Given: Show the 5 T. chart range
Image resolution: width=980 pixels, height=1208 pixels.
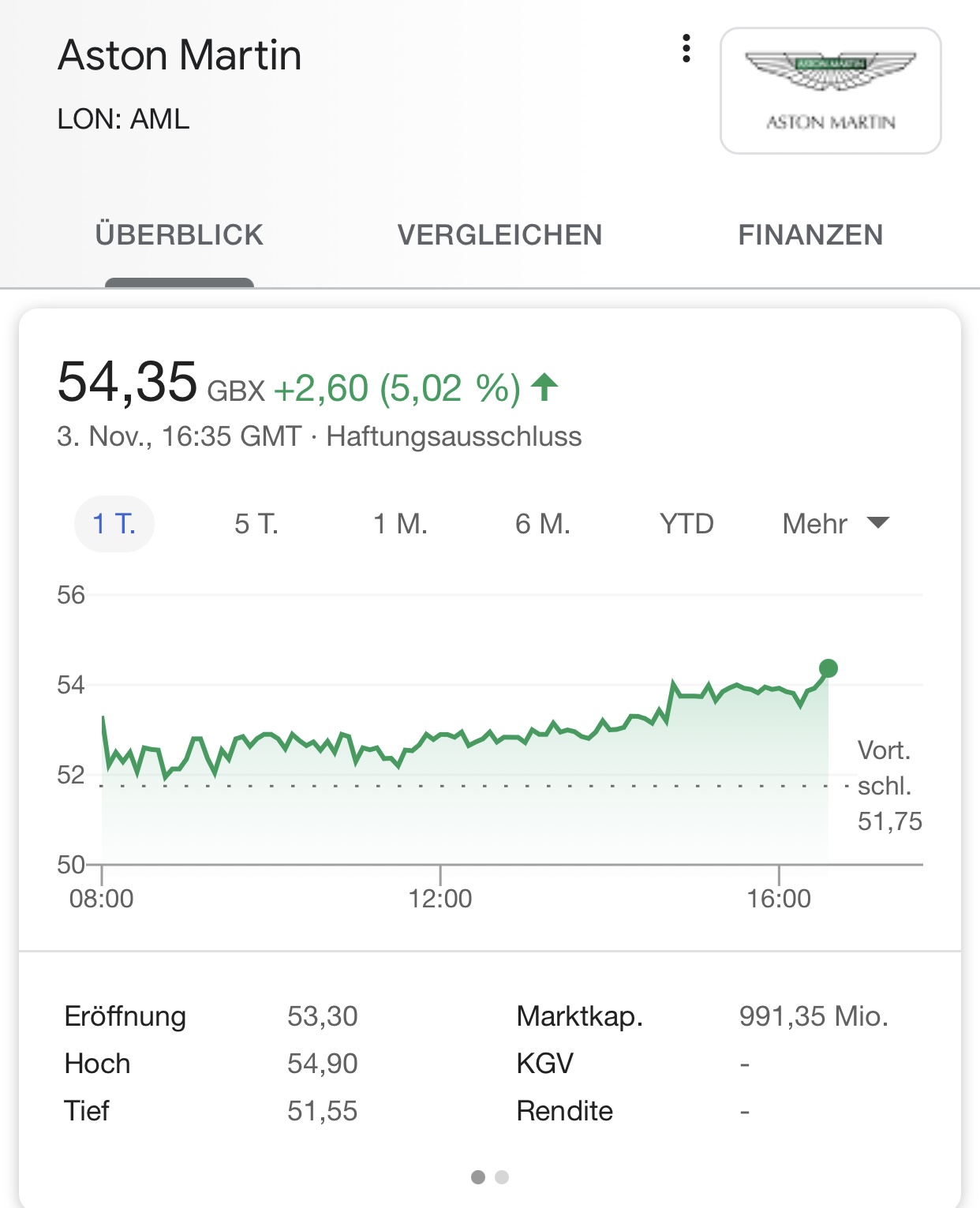Looking at the screenshot, I should 256,524.
